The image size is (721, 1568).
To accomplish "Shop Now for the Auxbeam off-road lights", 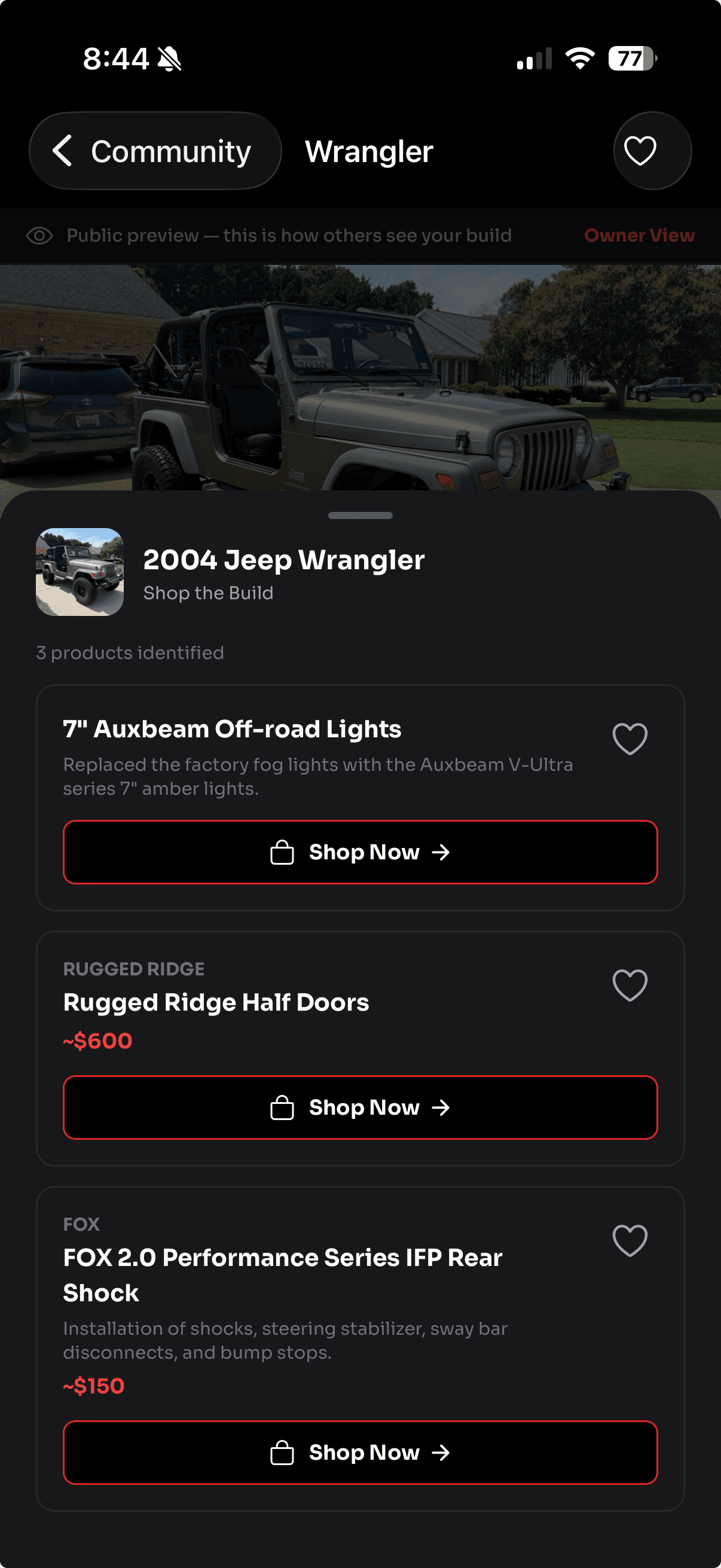I will pyautogui.click(x=360, y=852).
